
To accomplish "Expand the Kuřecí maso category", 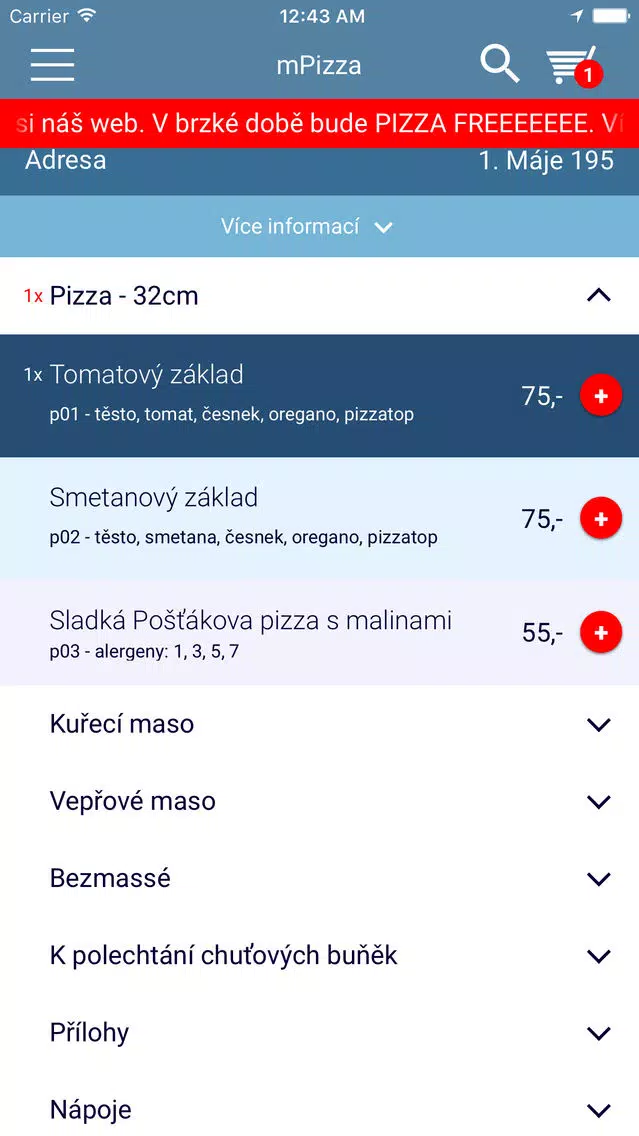I will pos(320,724).
